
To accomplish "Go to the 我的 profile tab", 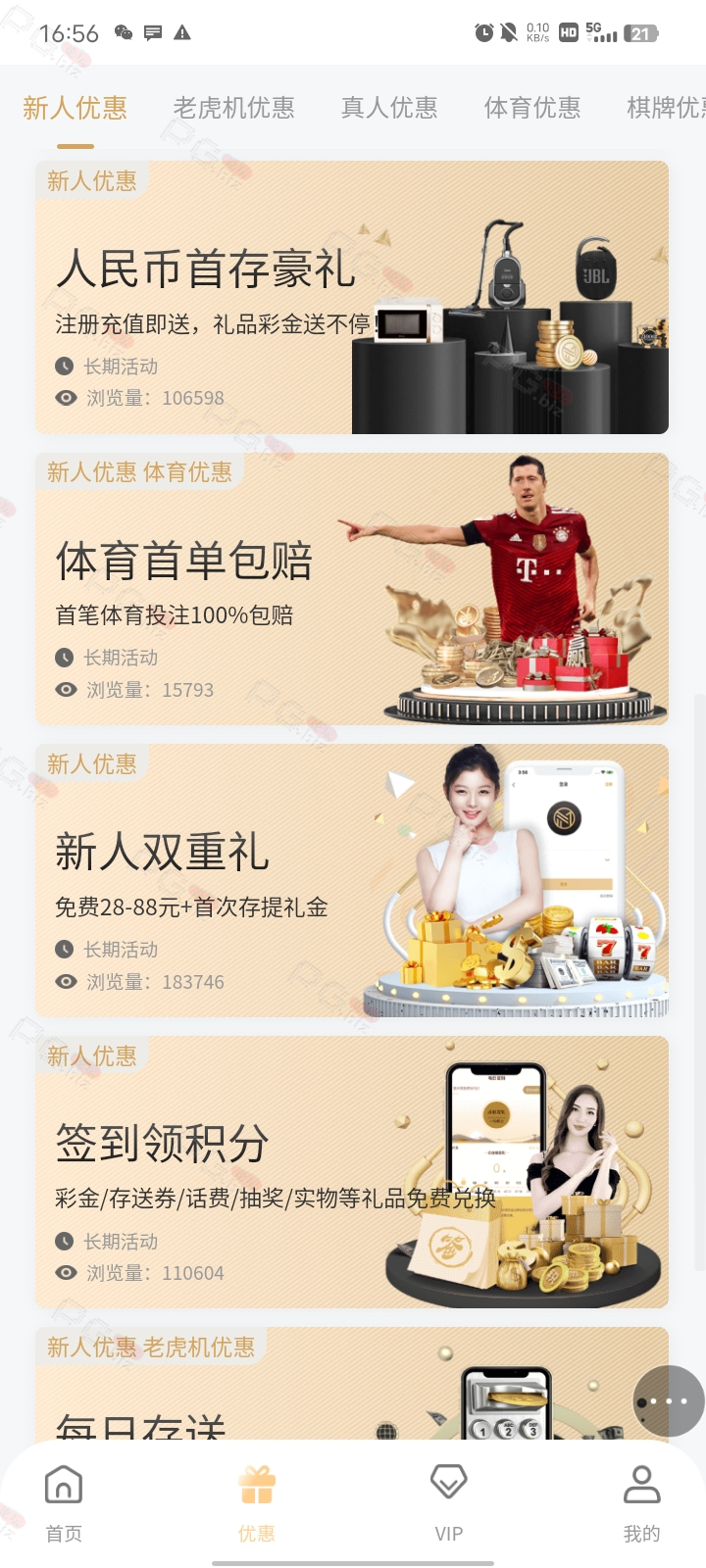I will pos(642,1504).
